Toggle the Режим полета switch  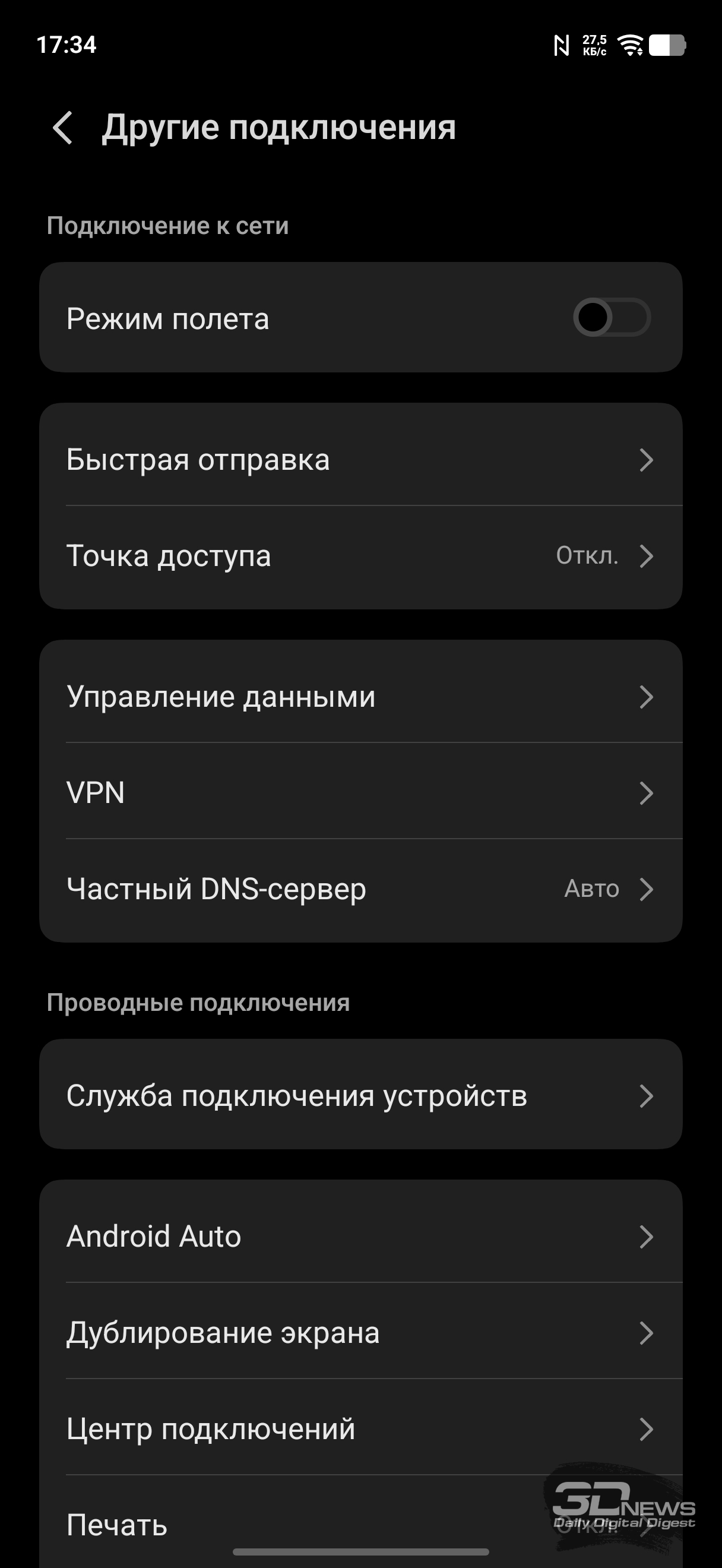pos(612,317)
